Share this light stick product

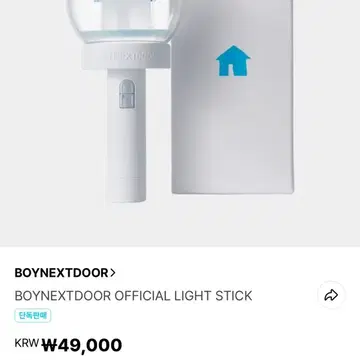coord(331,295)
